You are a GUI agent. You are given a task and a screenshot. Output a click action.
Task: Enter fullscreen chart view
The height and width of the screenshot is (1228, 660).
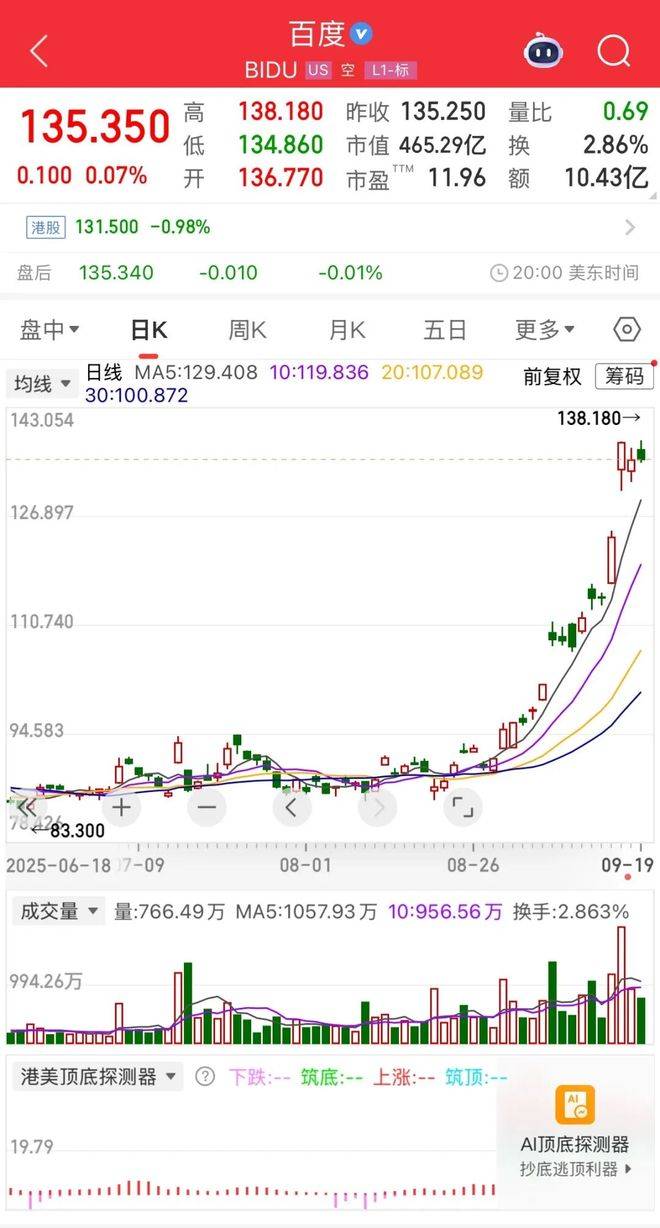[462, 807]
